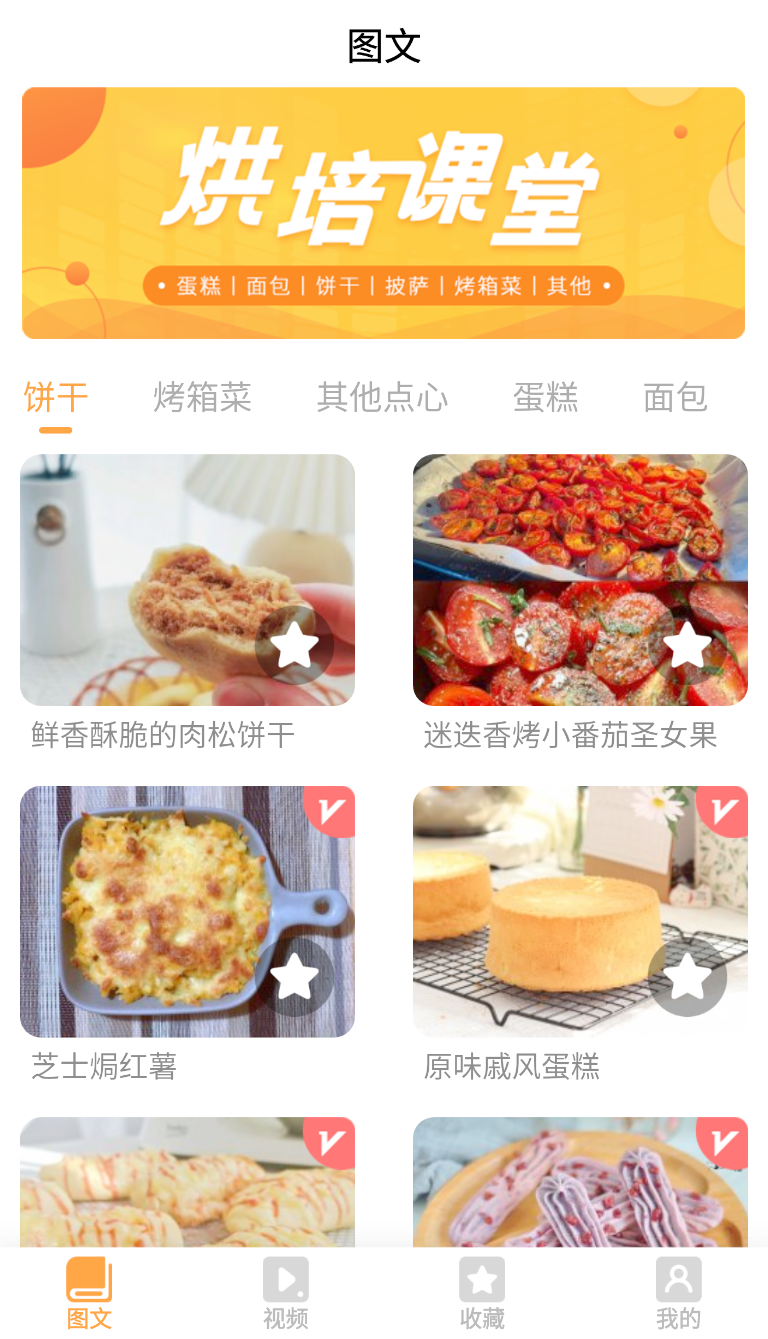Tap the VIP badge on 原味戚风蛋糕 card
Image resolution: width=768 pixels, height=1339 pixels.
723,813
